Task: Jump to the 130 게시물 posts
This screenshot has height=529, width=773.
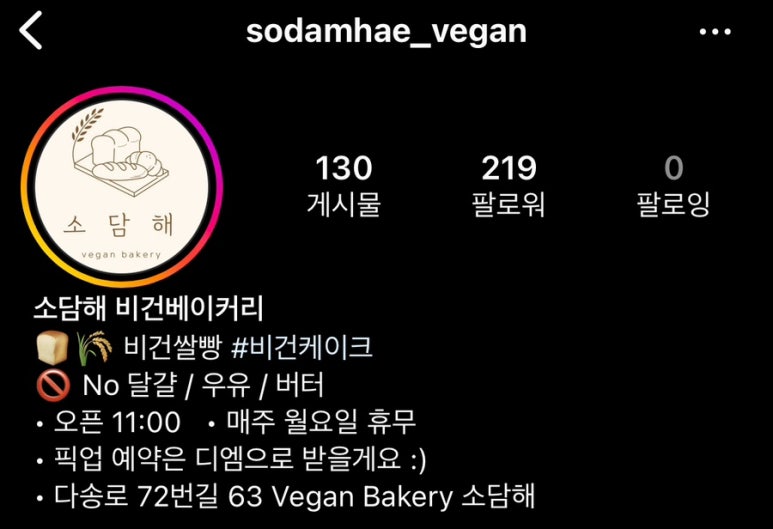Action: point(343,186)
